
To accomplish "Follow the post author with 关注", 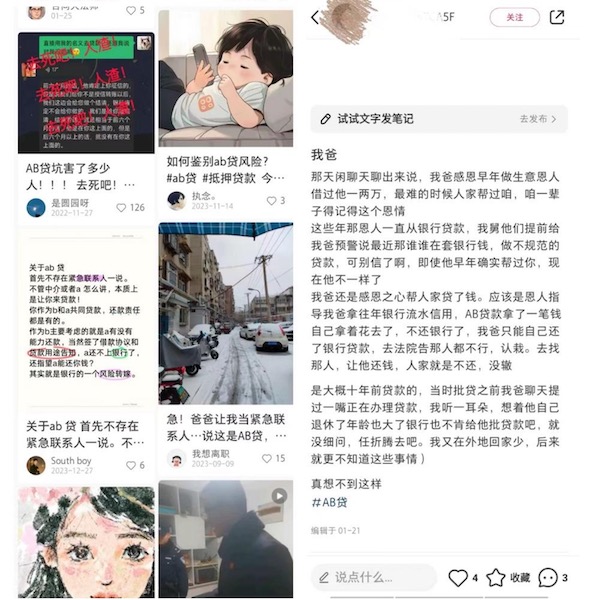I will 514,17.
